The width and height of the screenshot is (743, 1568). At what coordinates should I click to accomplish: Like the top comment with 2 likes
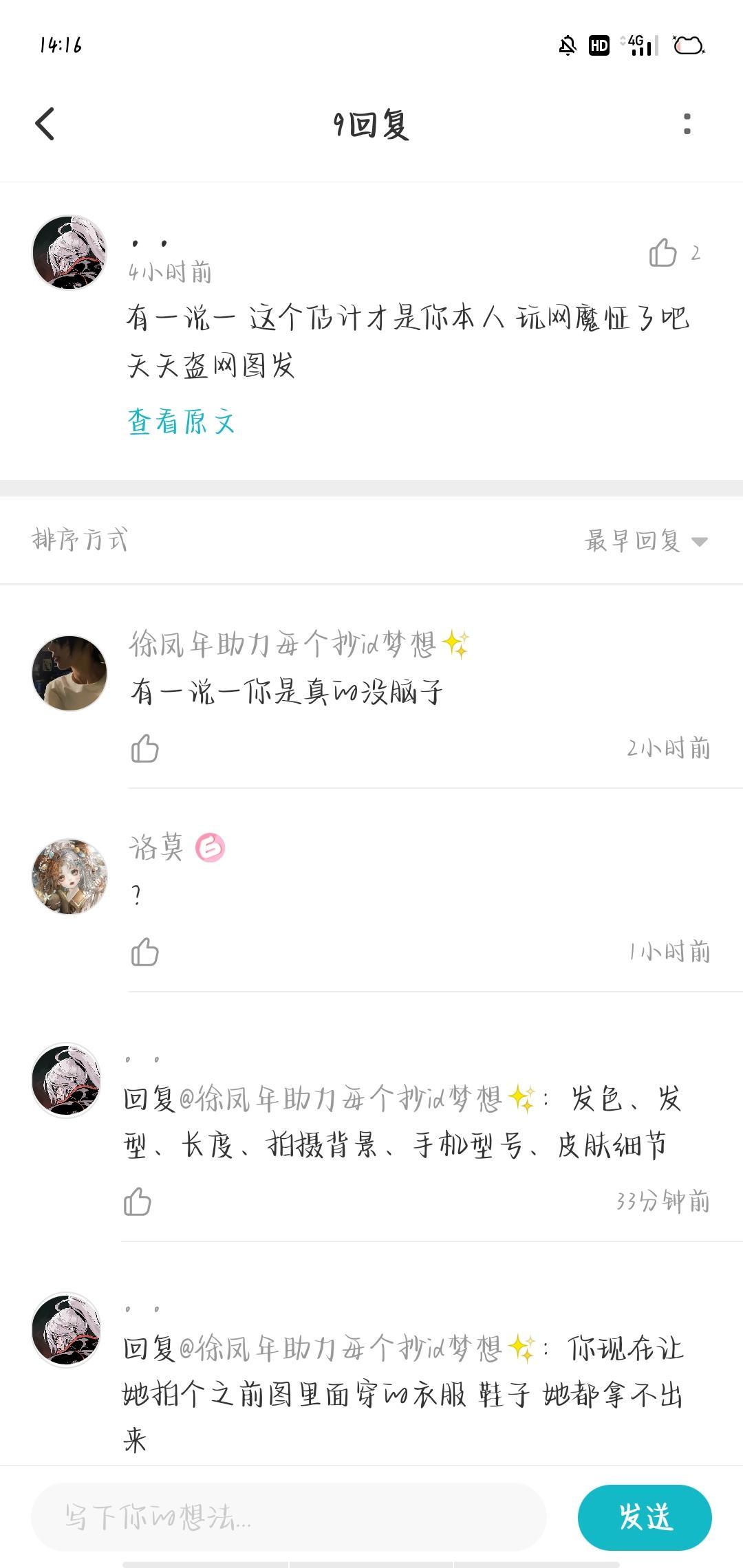[663, 252]
